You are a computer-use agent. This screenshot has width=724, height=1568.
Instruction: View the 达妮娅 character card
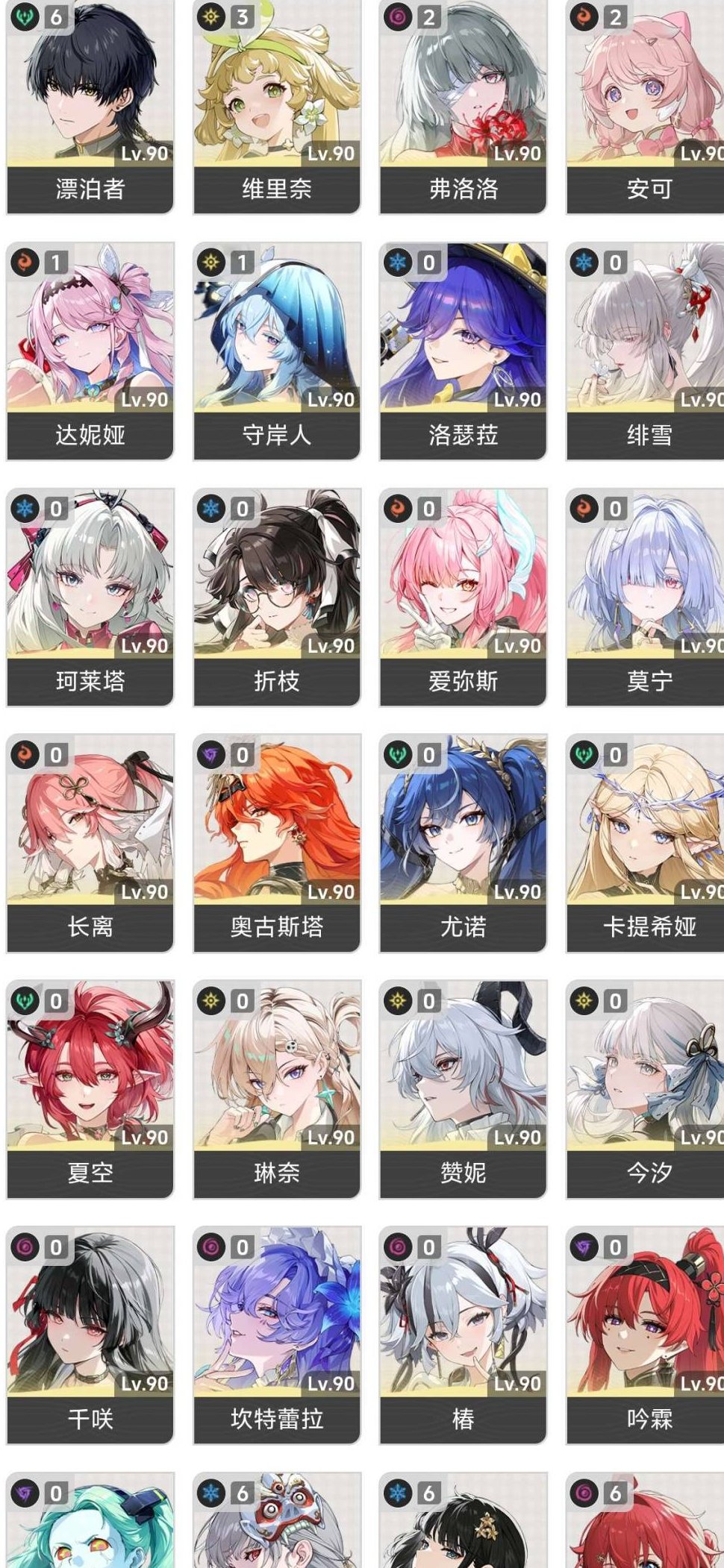[x=90, y=351]
